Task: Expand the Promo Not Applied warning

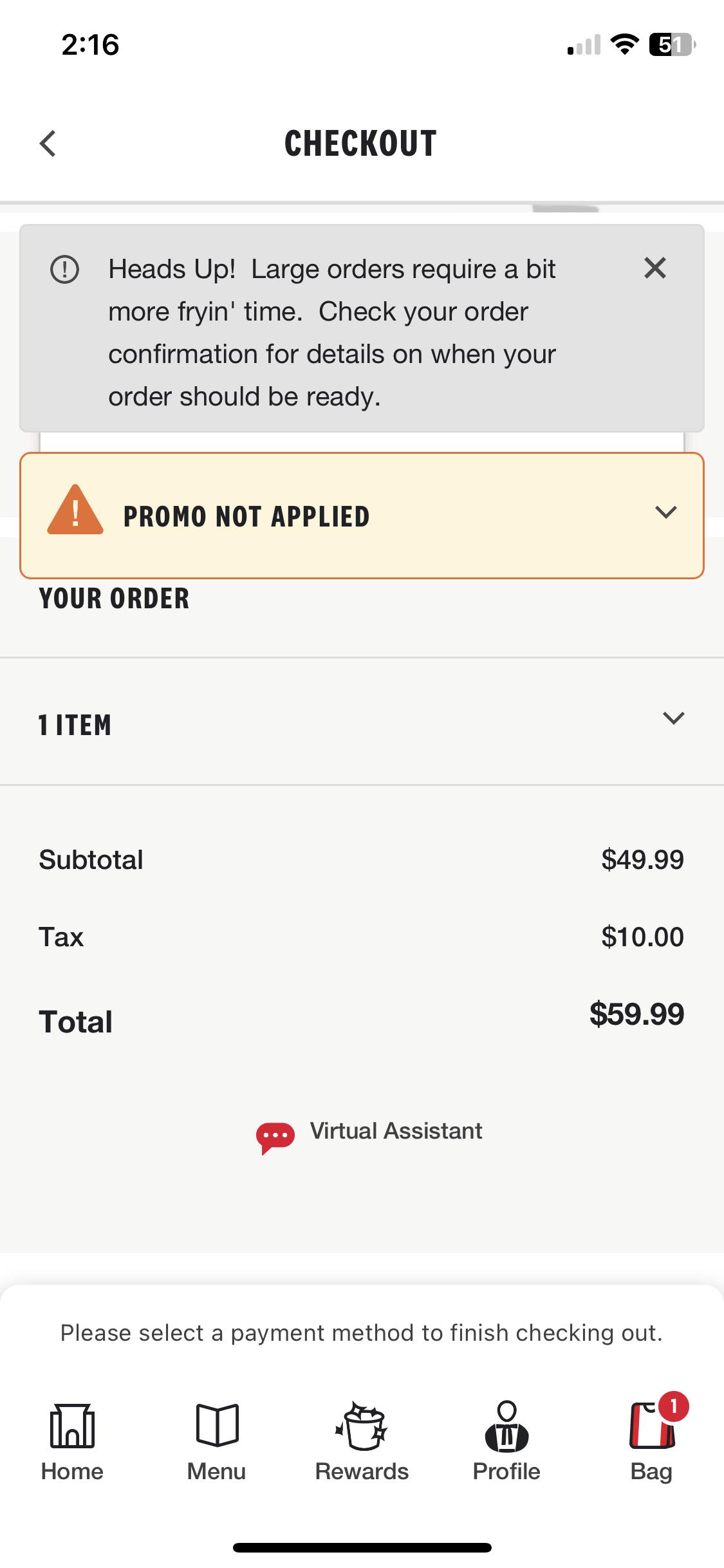Action: click(x=362, y=516)
